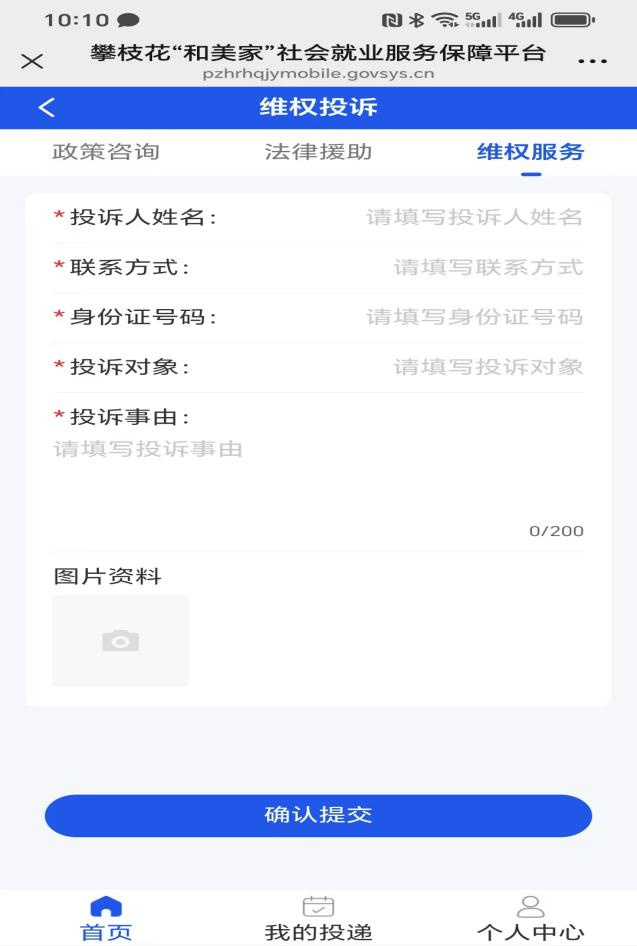Add a photo under 图片资料
Image resolution: width=637 pixels, height=946 pixels.
[120, 641]
